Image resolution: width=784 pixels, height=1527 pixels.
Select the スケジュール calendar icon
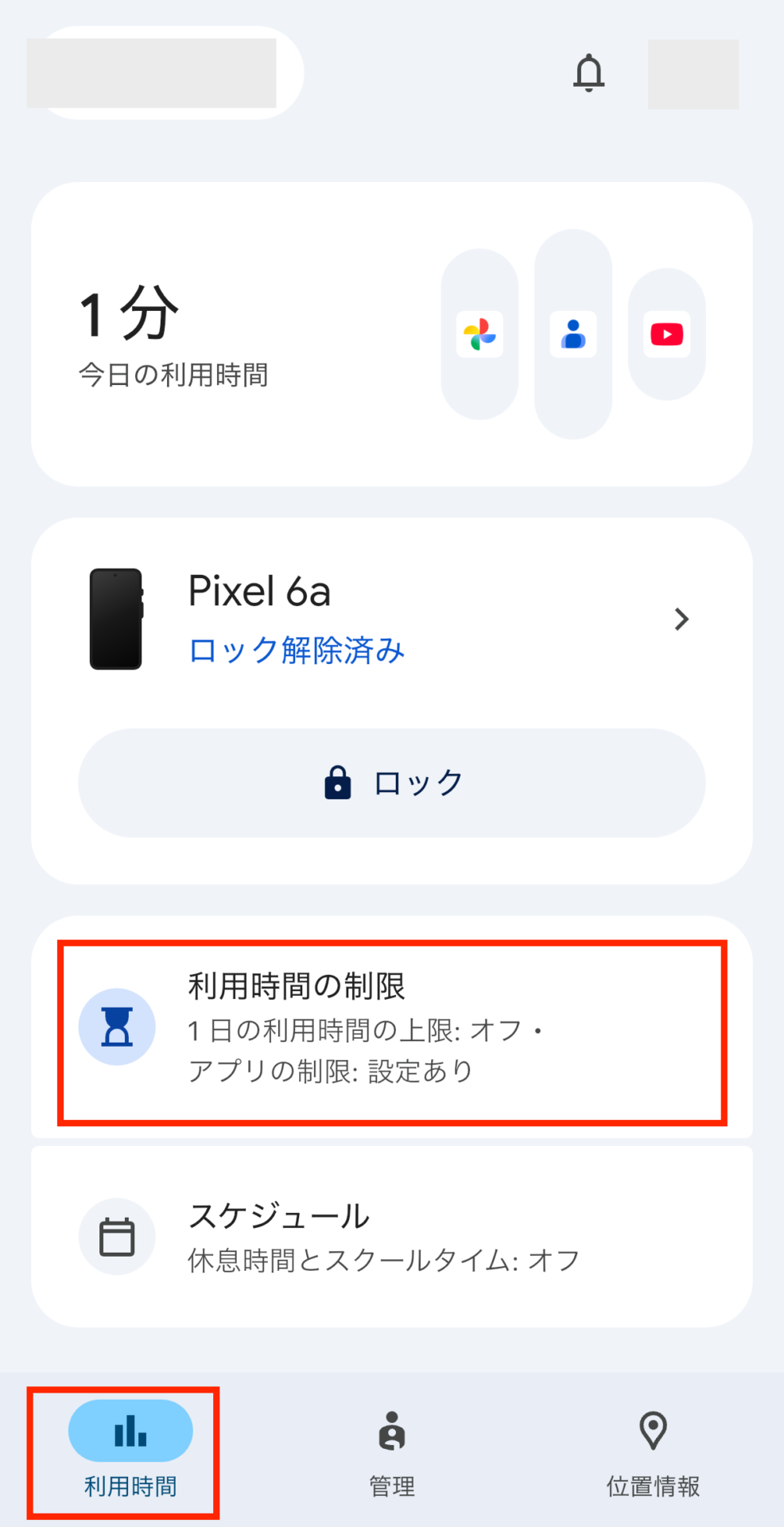pyautogui.click(x=117, y=1235)
